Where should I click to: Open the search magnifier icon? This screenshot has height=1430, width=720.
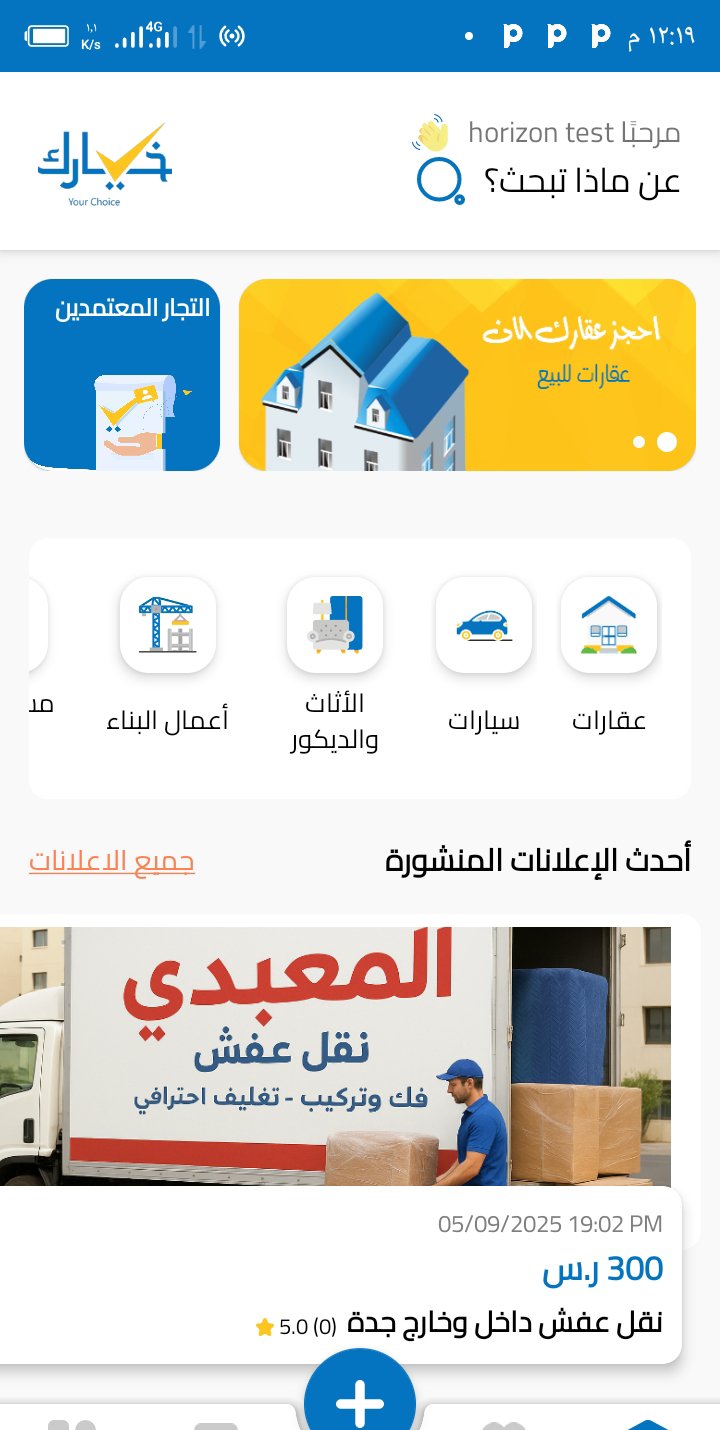pyautogui.click(x=439, y=181)
